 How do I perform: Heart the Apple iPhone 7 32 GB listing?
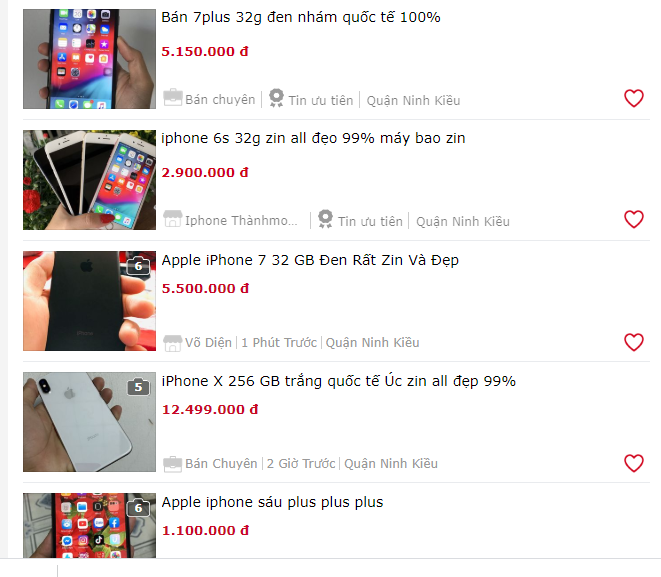tap(633, 342)
